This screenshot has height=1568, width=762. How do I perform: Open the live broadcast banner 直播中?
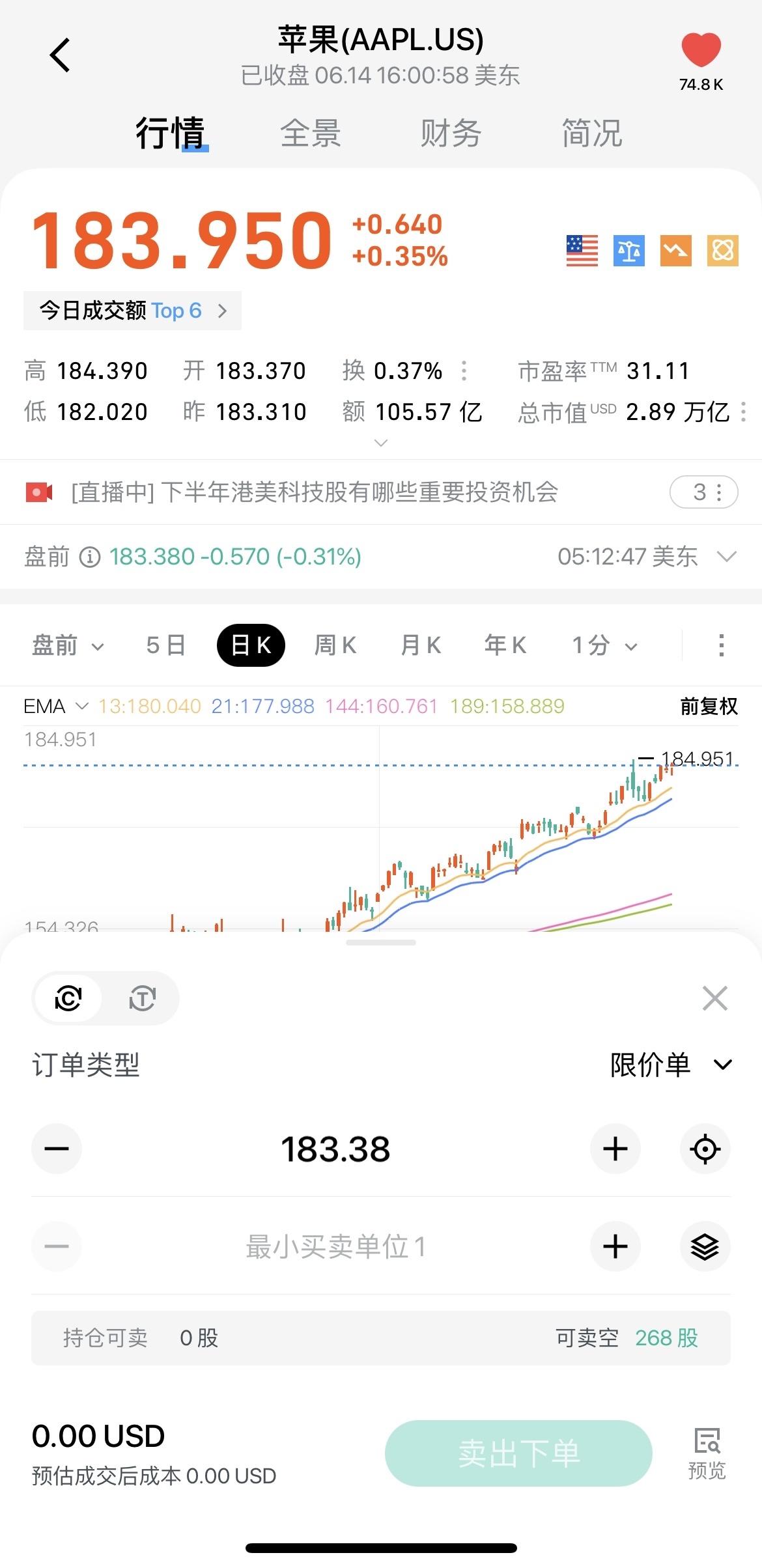[314, 492]
